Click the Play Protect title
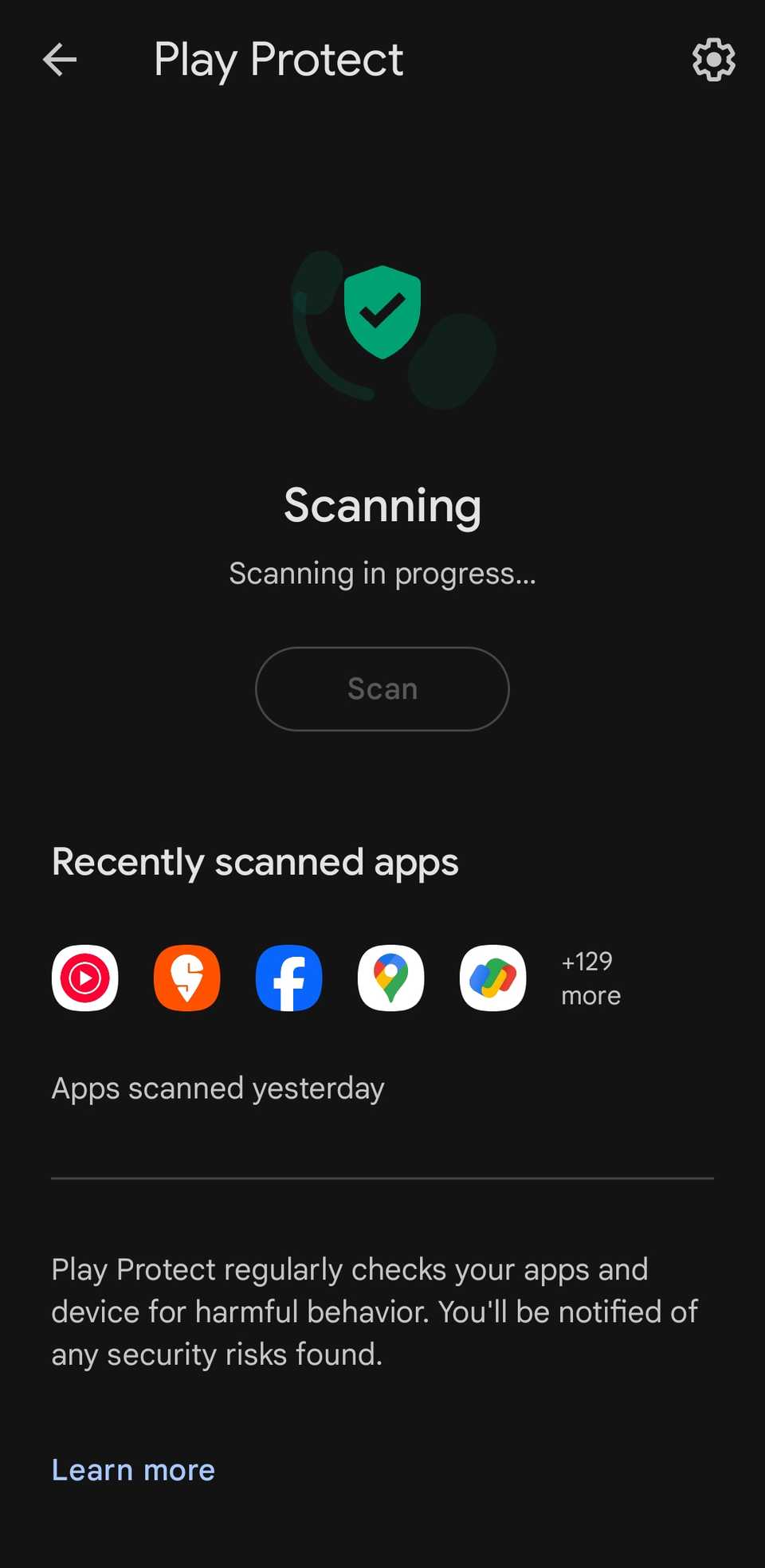The image size is (765, 1568). 278,59
